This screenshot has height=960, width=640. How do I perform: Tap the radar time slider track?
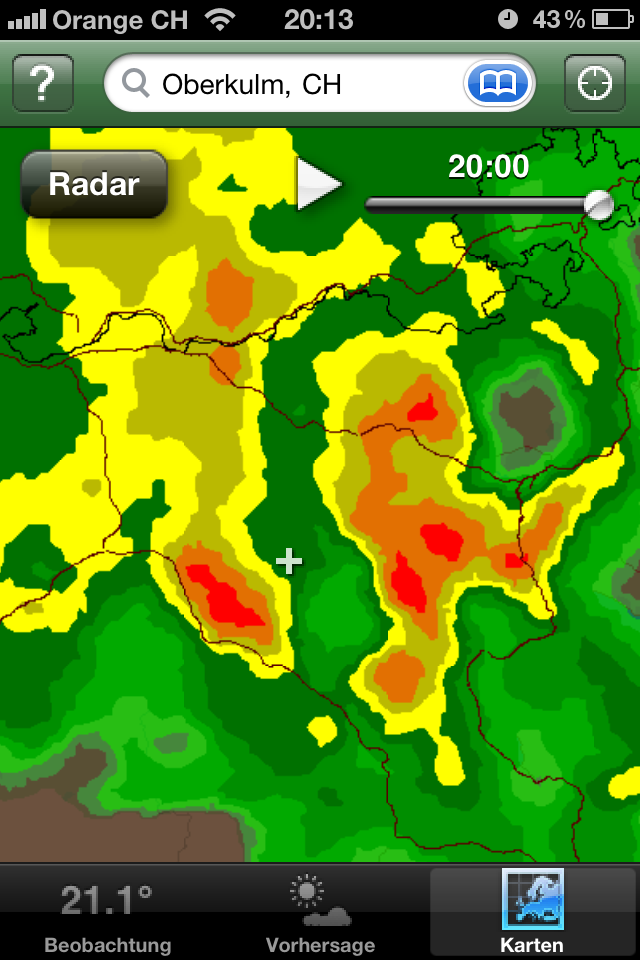coord(480,205)
